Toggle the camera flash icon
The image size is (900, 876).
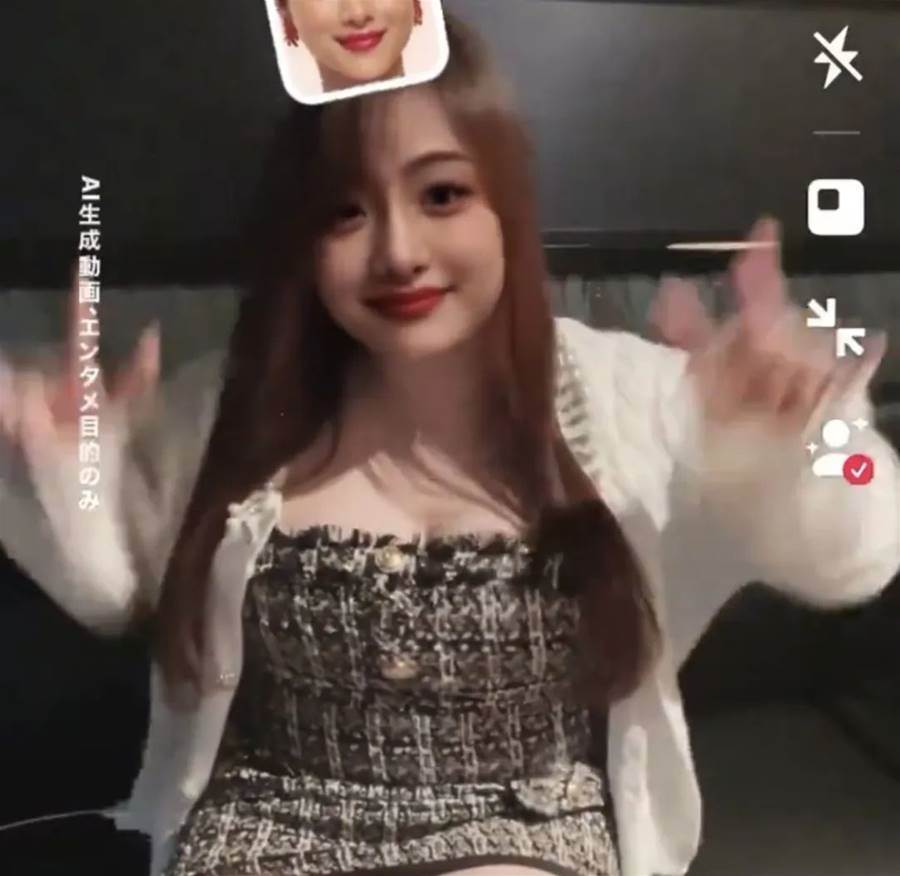[x=836, y=55]
